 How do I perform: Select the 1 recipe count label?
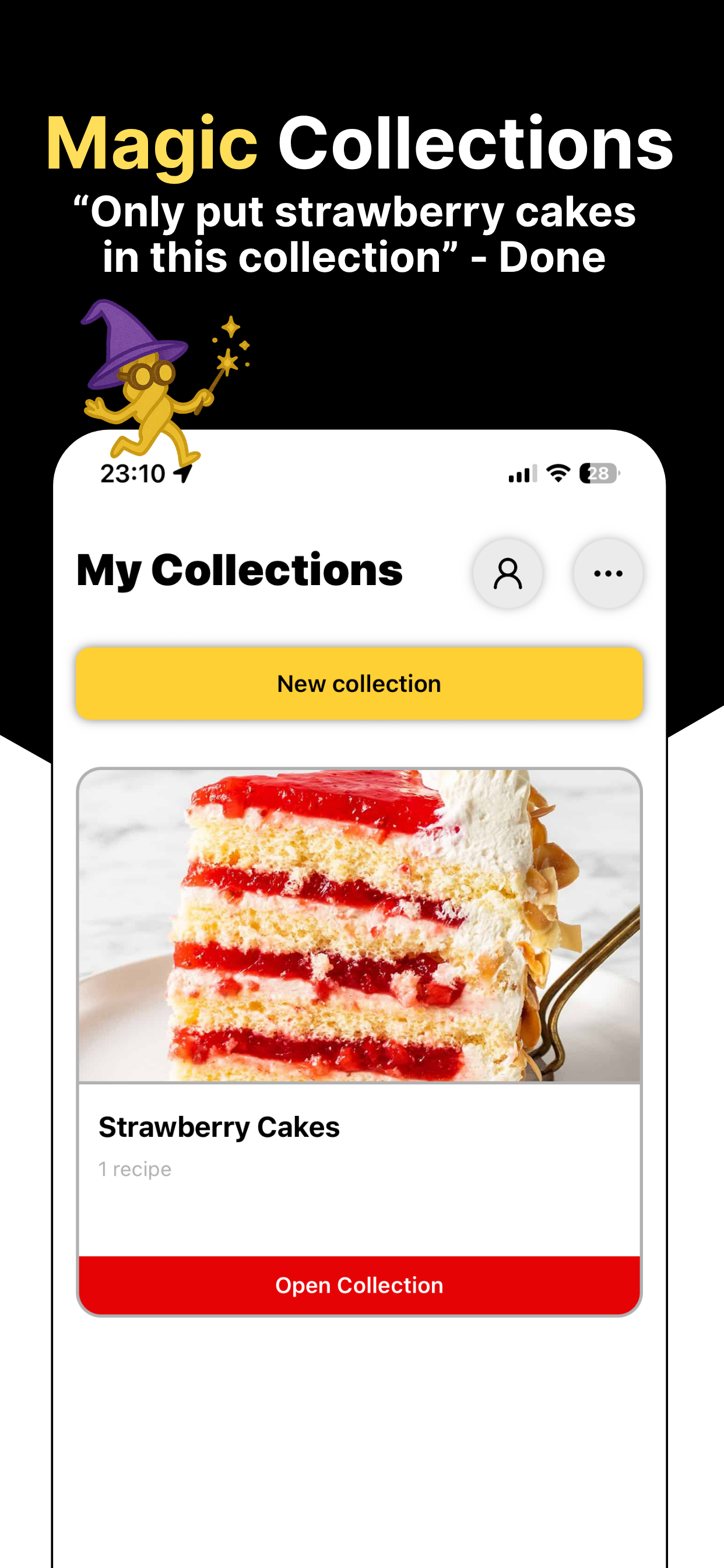tap(135, 1168)
